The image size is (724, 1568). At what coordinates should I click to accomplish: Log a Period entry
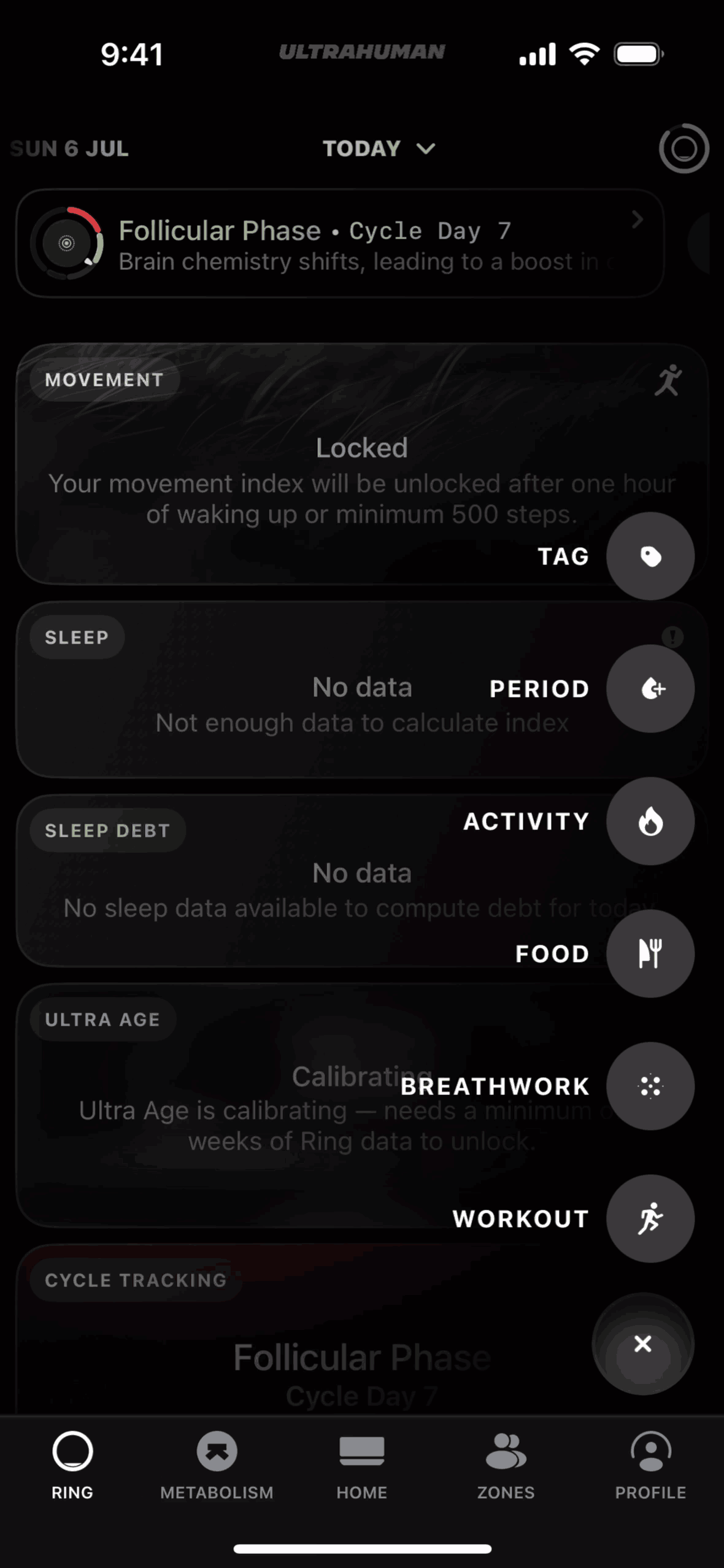click(650, 688)
